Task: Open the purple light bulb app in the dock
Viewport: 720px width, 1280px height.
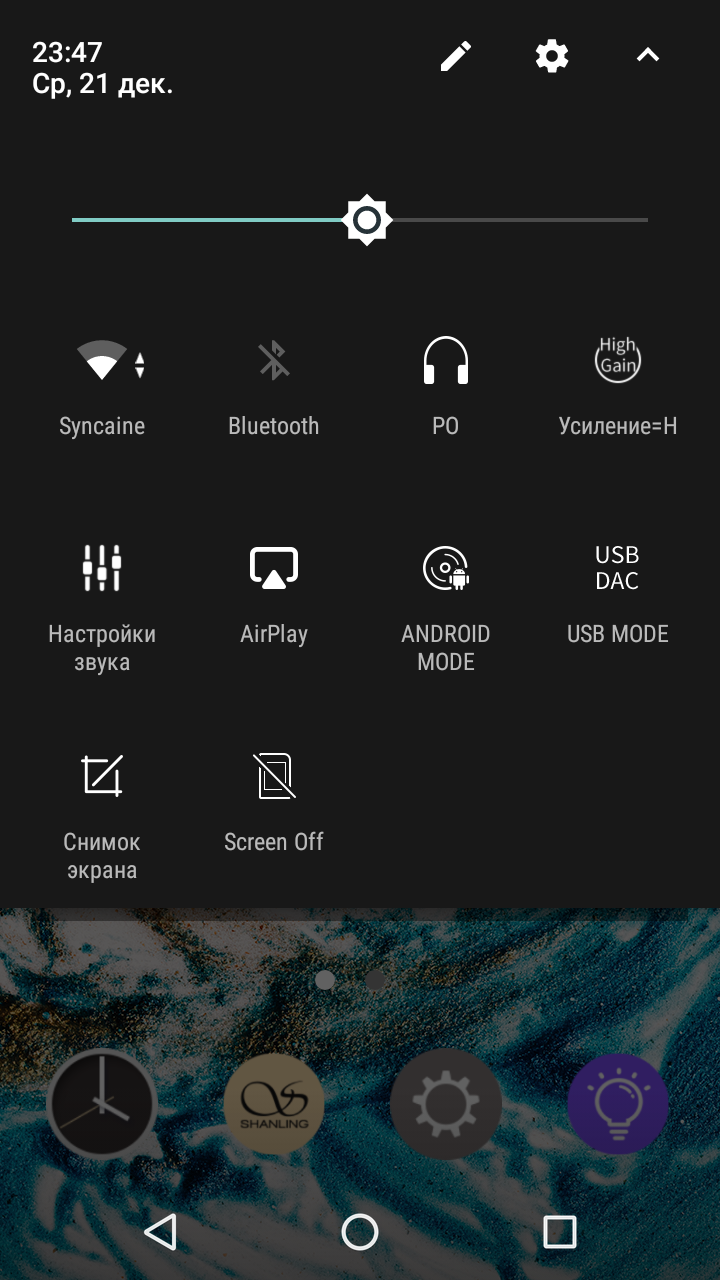Action: tap(618, 1104)
